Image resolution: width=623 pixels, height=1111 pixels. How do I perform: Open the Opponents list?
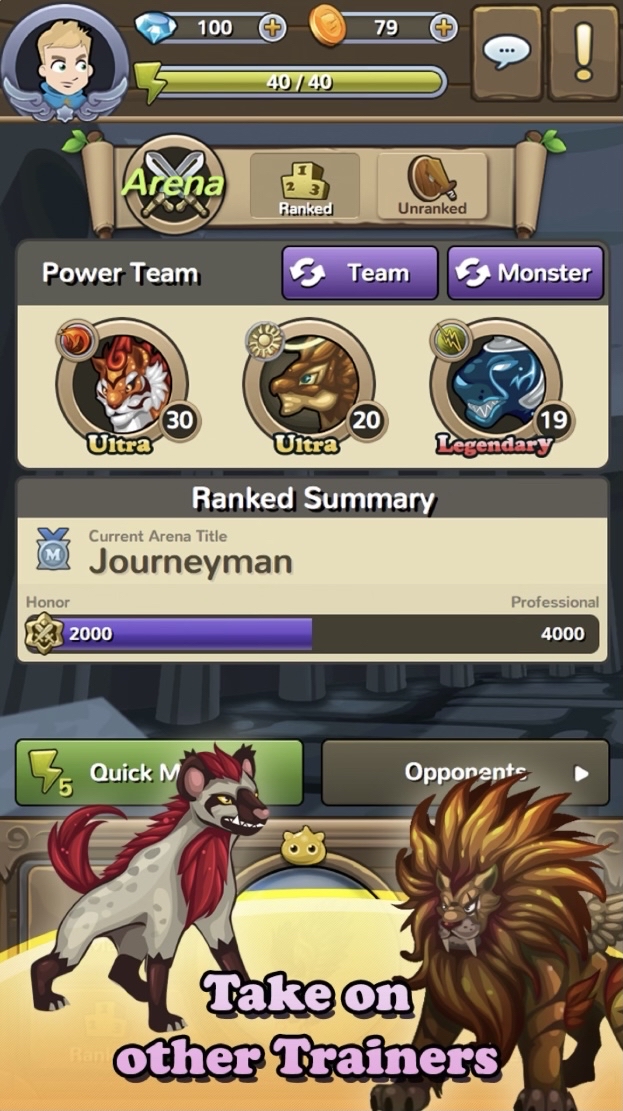pos(465,772)
